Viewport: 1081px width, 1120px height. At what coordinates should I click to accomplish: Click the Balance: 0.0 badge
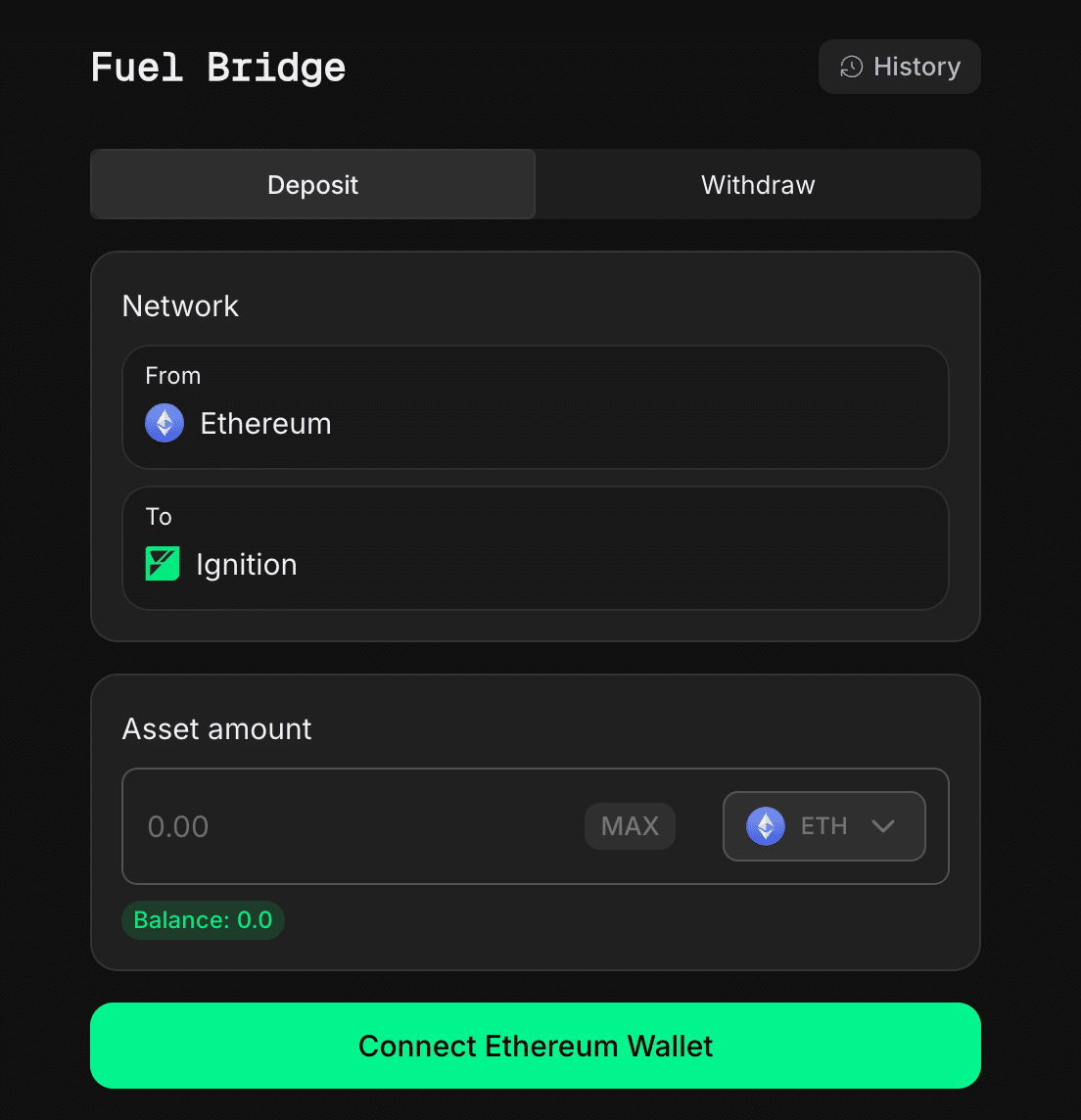coord(203,919)
